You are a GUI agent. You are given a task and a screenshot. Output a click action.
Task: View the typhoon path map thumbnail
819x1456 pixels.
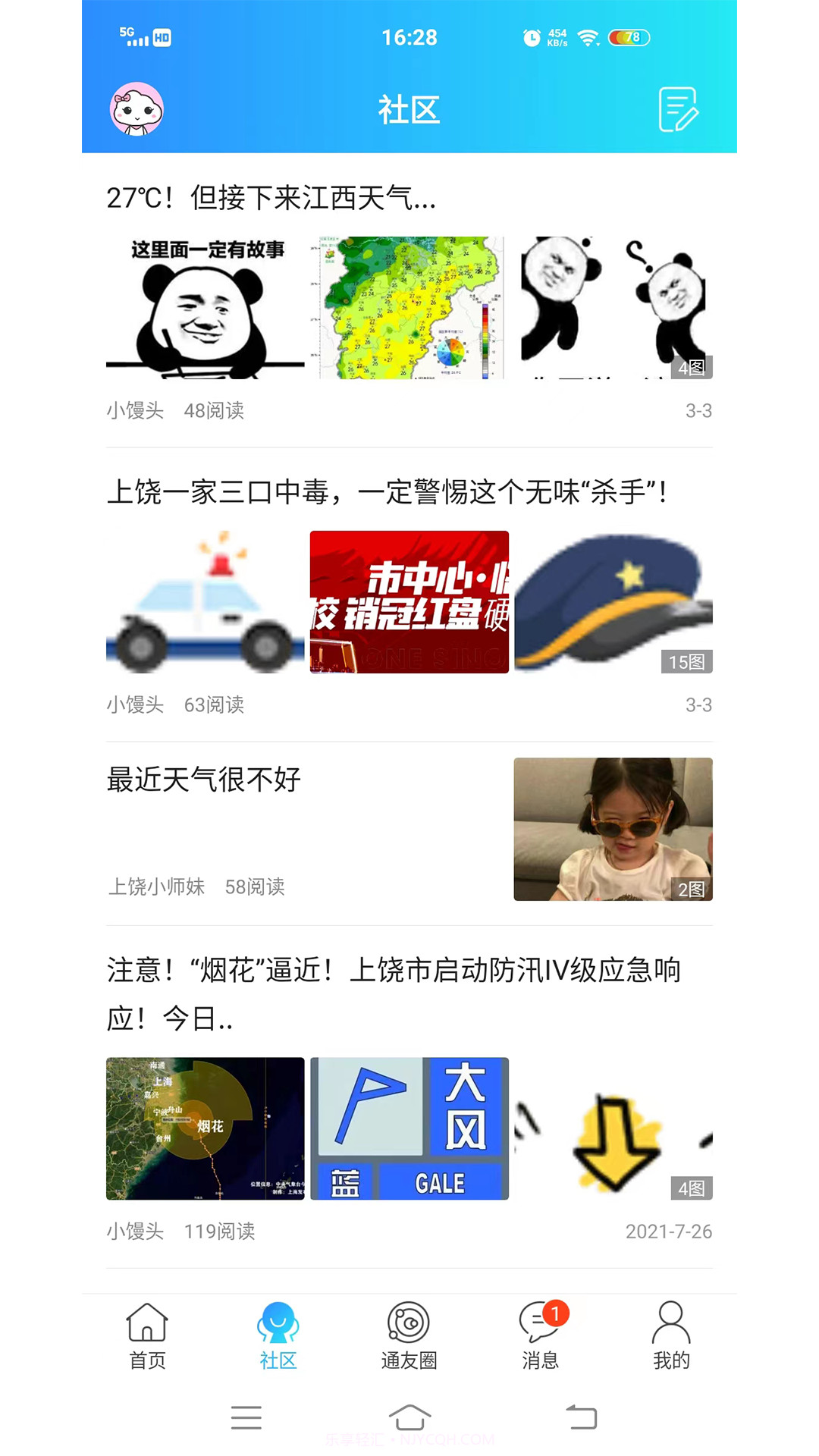205,1128
